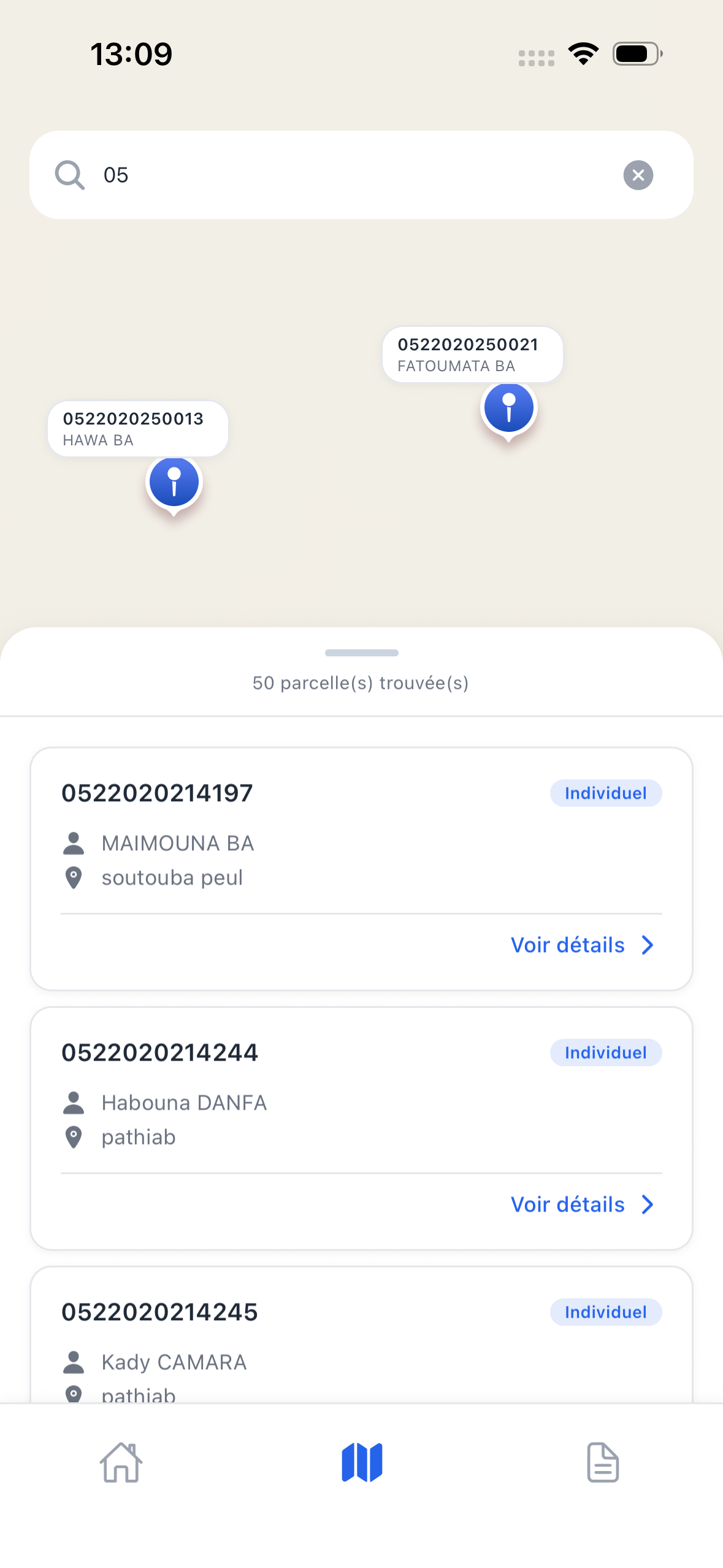Open label 0522020250021 on the map
This screenshot has height=1568, width=723.
click(x=472, y=355)
